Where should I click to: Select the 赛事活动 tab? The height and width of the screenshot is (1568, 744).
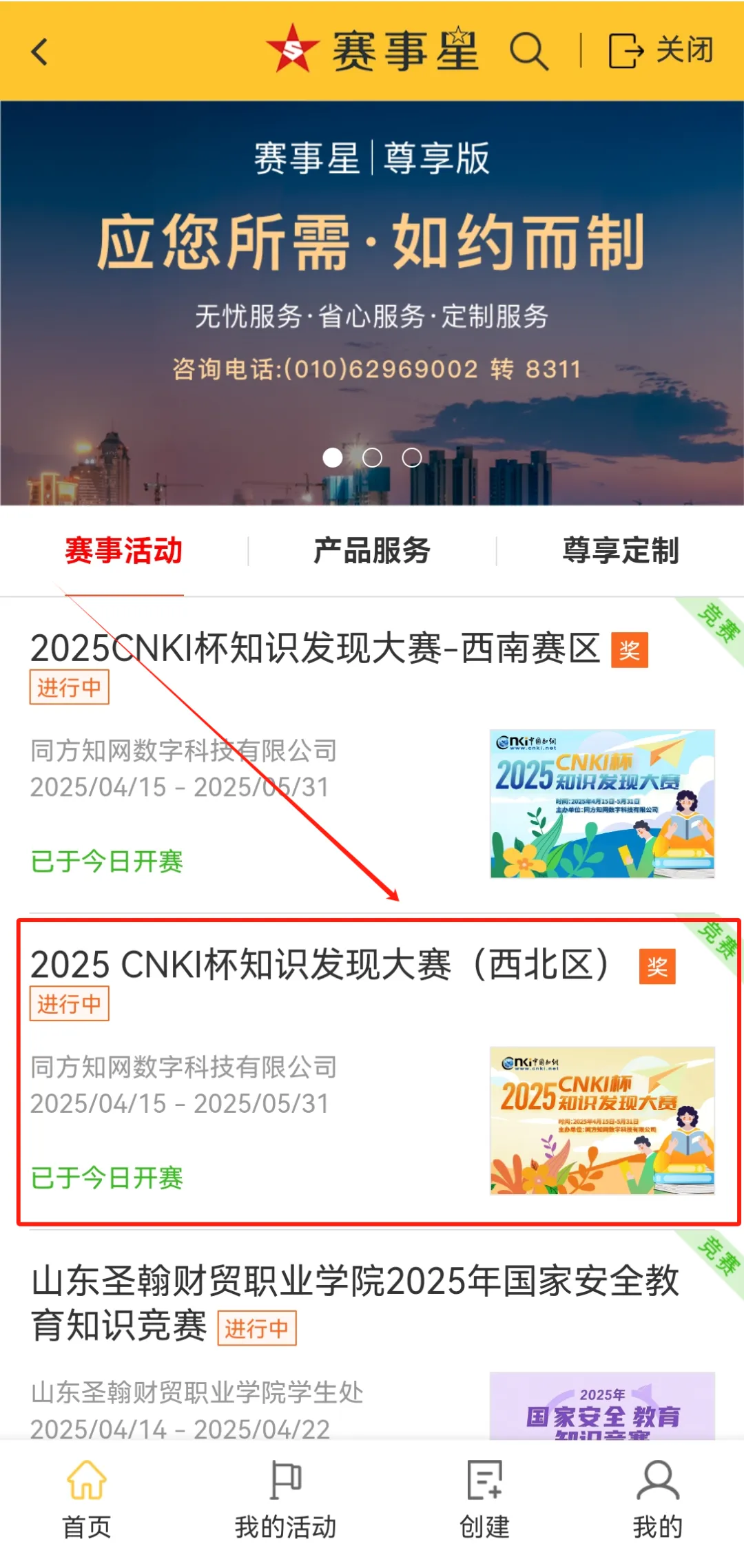coord(124,551)
